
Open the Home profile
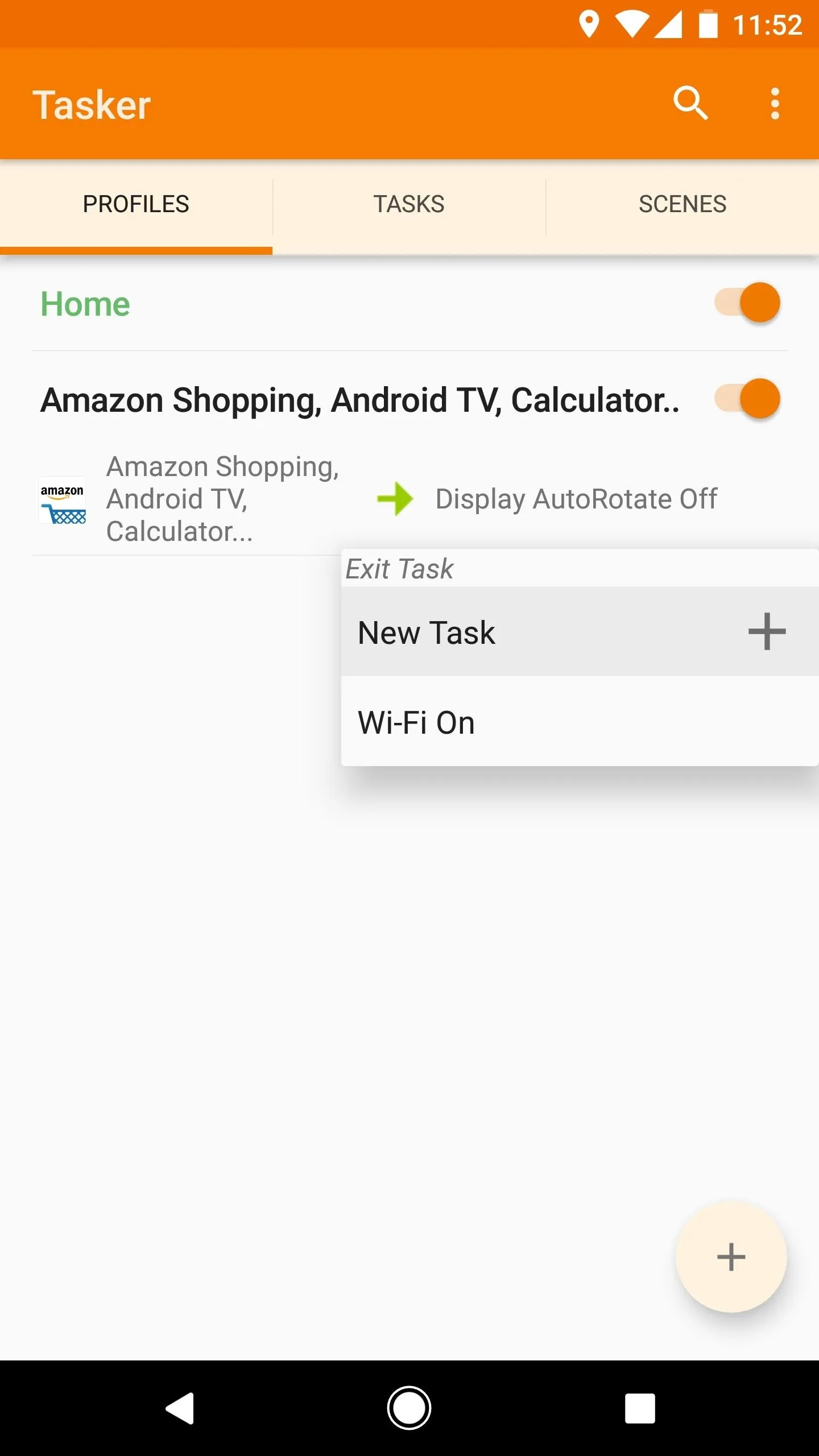point(85,304)
